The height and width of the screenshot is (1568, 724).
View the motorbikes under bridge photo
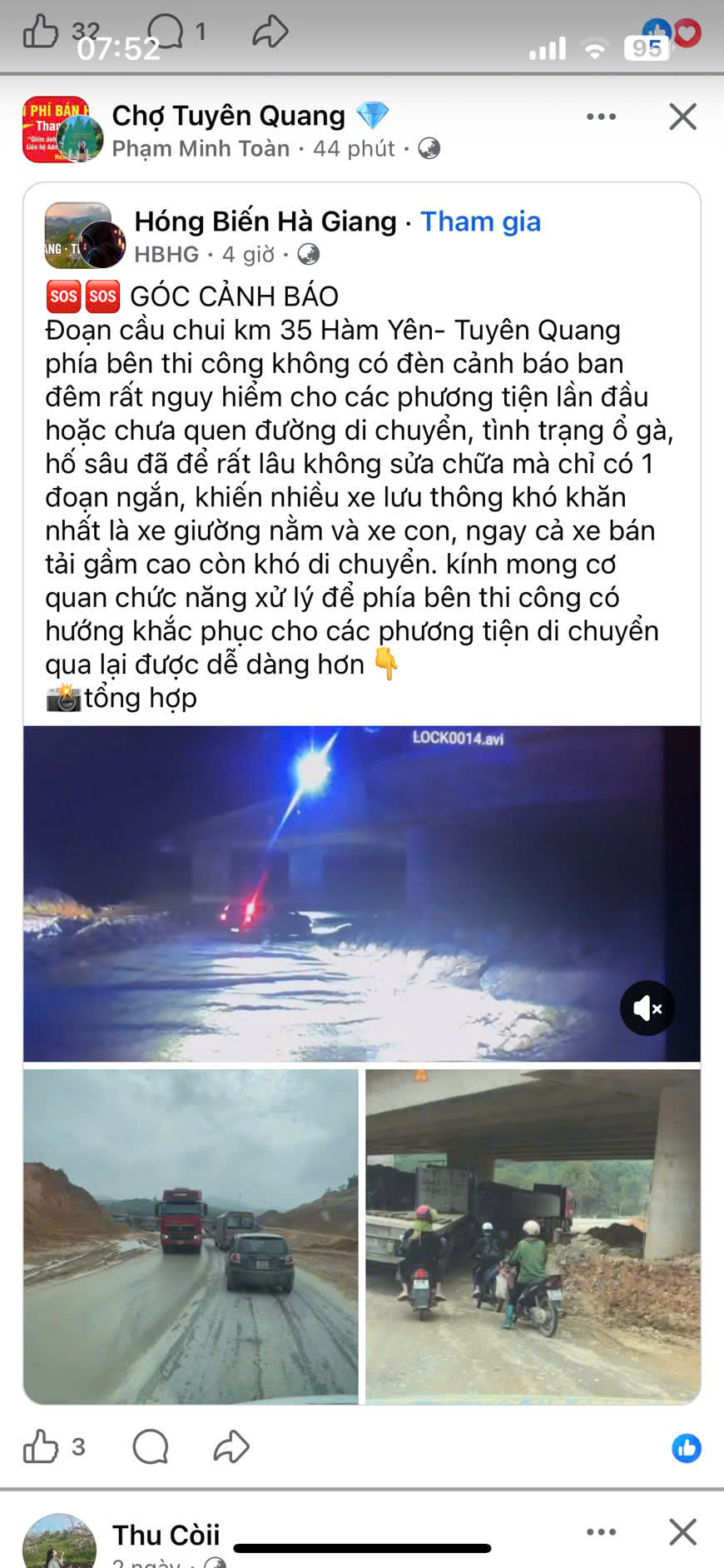(x=533, y=1236)
